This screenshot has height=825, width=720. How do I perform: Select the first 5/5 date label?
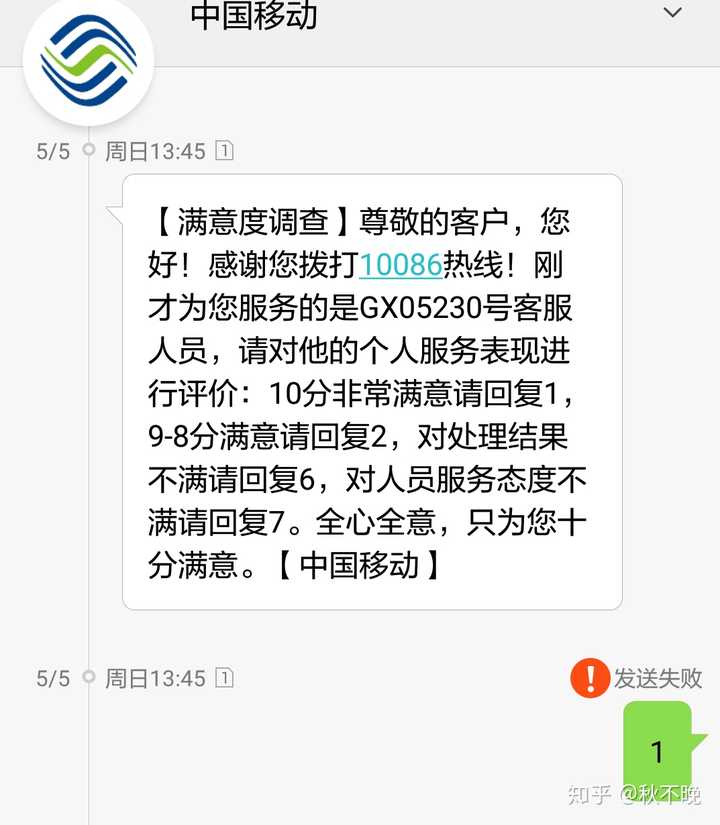[x=50, y=152]
